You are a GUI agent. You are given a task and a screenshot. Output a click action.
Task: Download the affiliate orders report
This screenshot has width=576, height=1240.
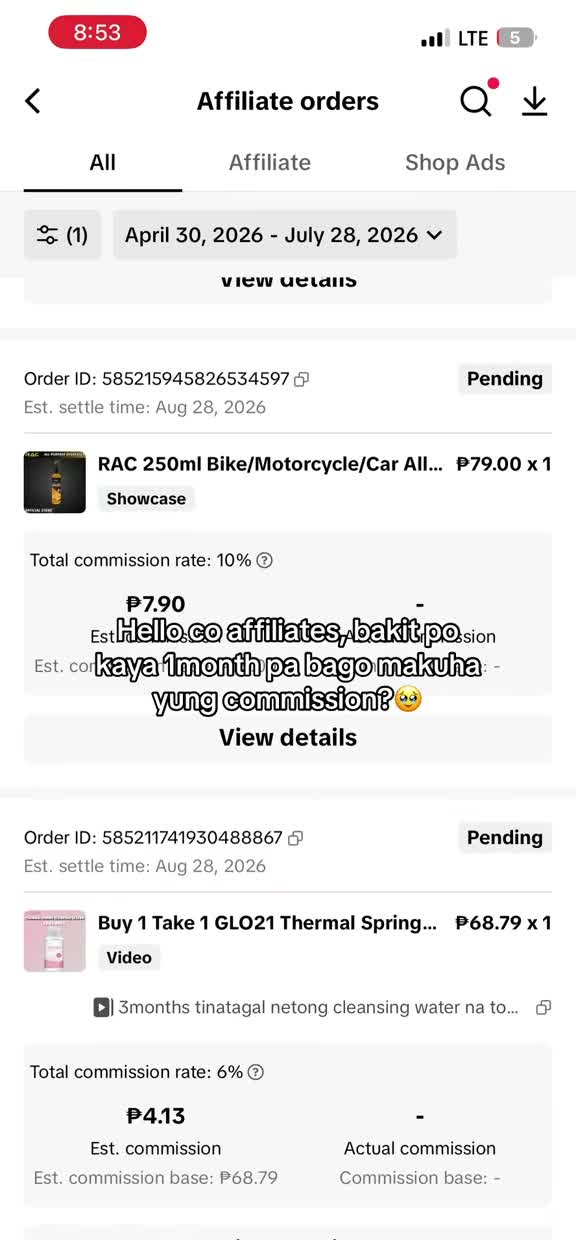[535, 101]
